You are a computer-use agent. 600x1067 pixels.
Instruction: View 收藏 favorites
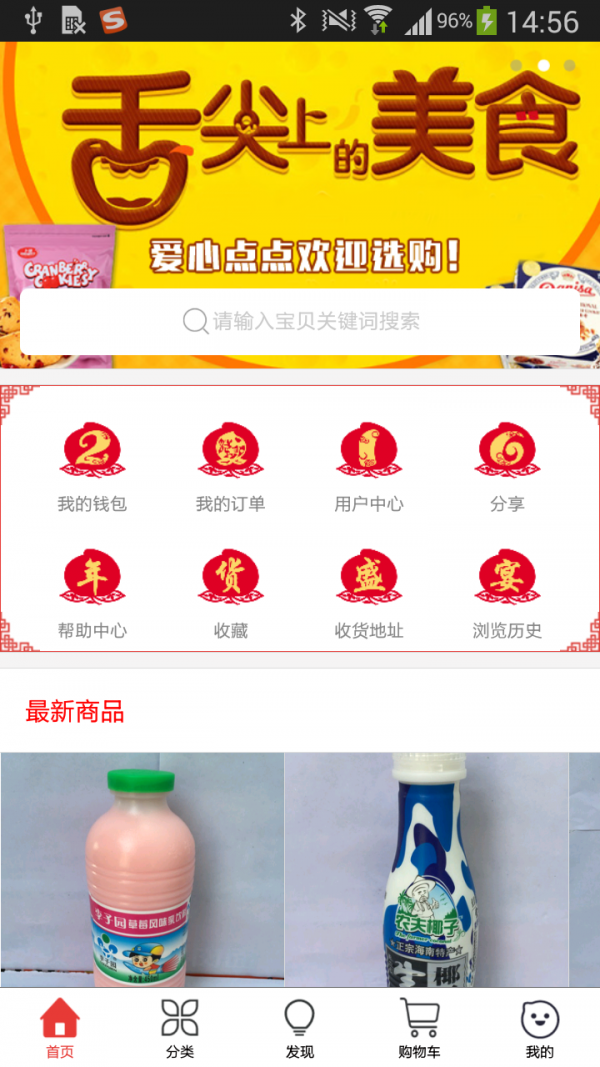[x=230, y=595]
